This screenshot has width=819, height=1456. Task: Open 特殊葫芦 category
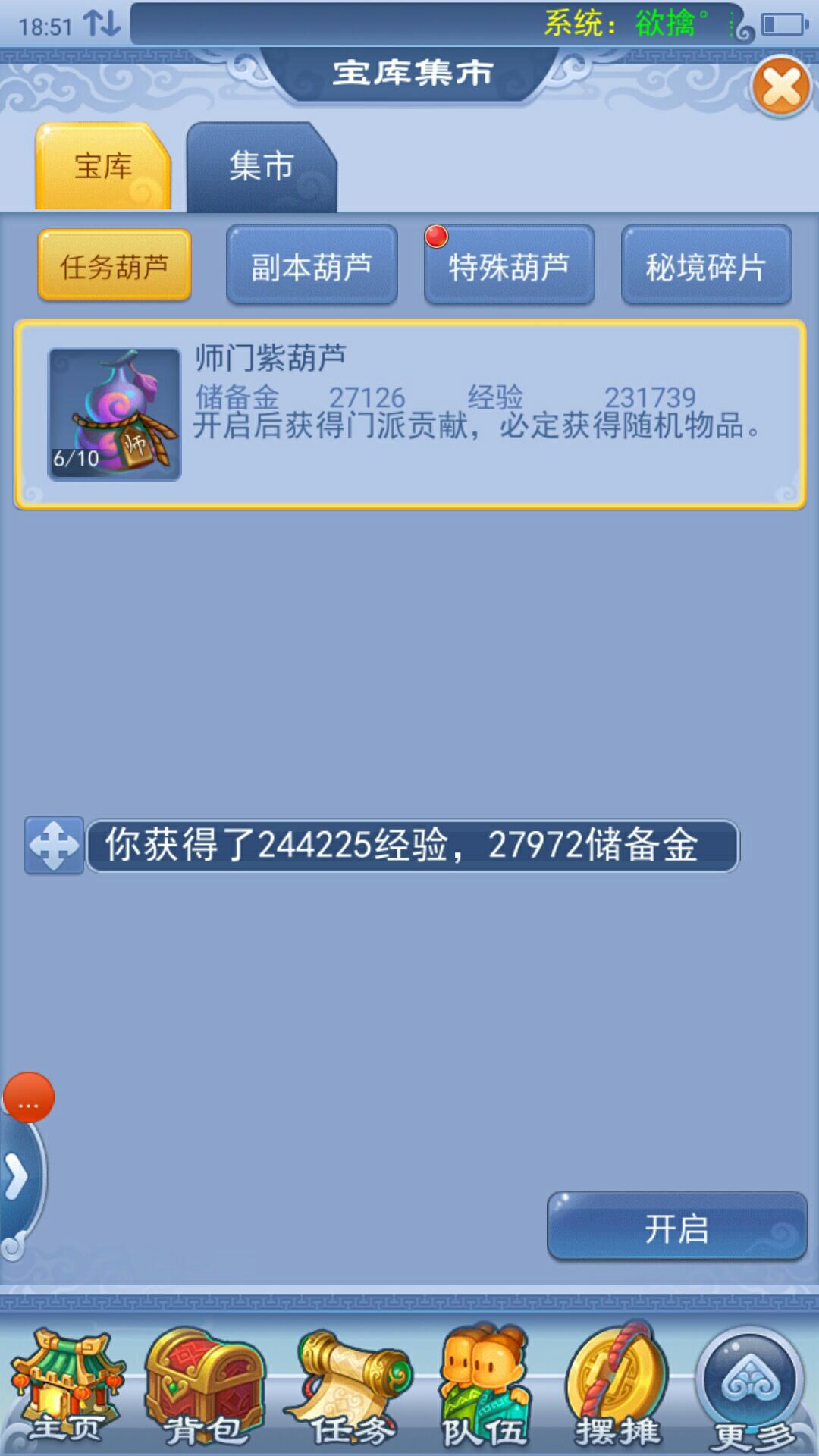(x=509, y=266)
